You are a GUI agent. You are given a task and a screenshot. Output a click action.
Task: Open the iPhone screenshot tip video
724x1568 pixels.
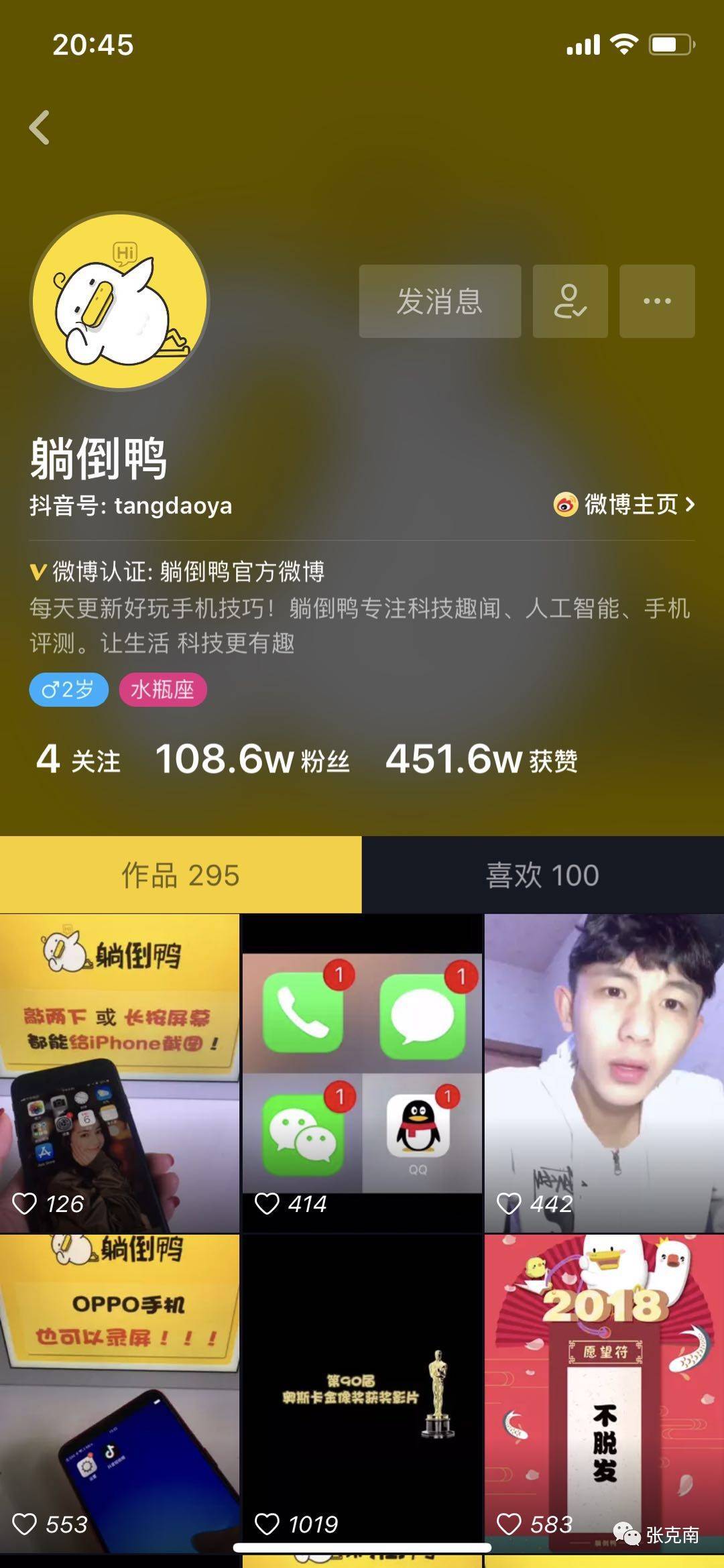pos(119,1073)
